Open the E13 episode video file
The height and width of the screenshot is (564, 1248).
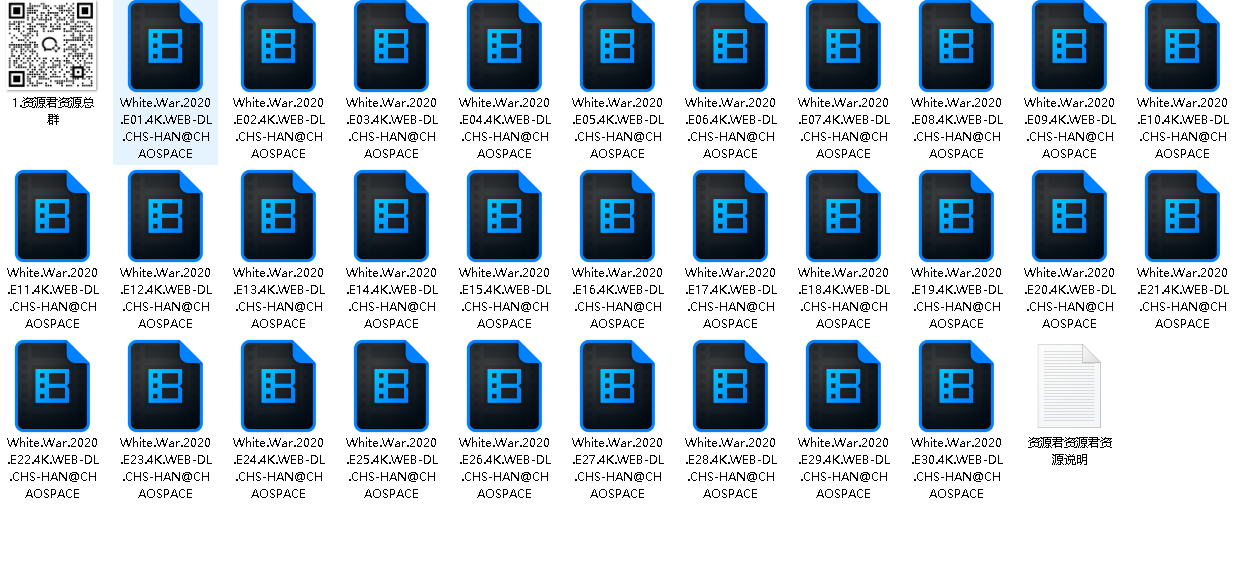click(x=278, y=217)
